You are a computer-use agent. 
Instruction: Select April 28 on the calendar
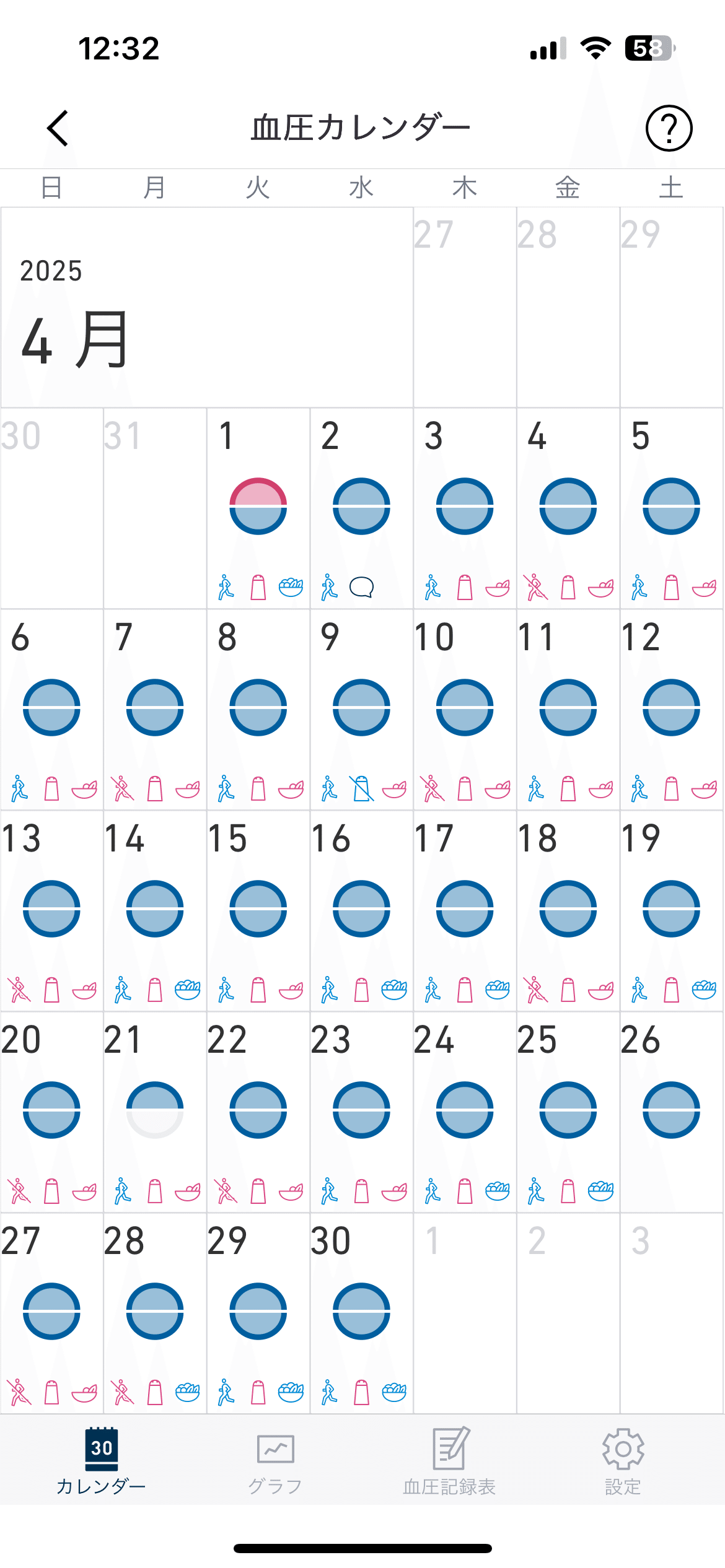click(x=155, y=1312)
